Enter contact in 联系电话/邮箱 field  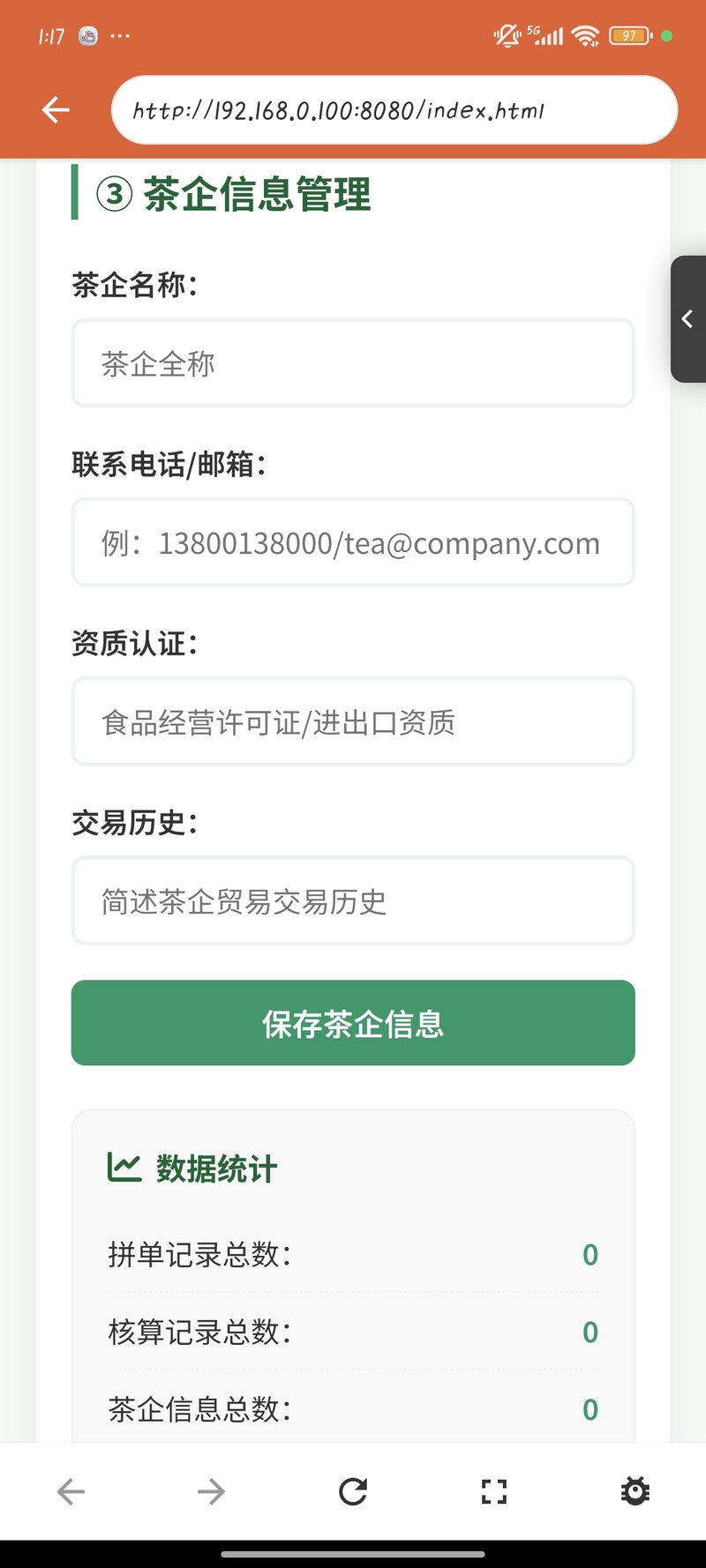[x=353, y=542]
